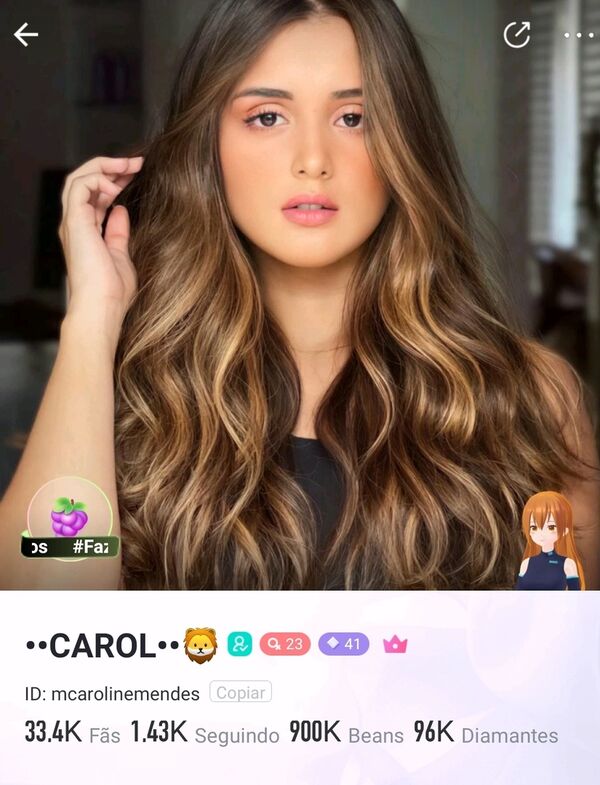The width and height of the screenshot is (600, 785).
Task: Go back using the arrow
Action: 26,35
